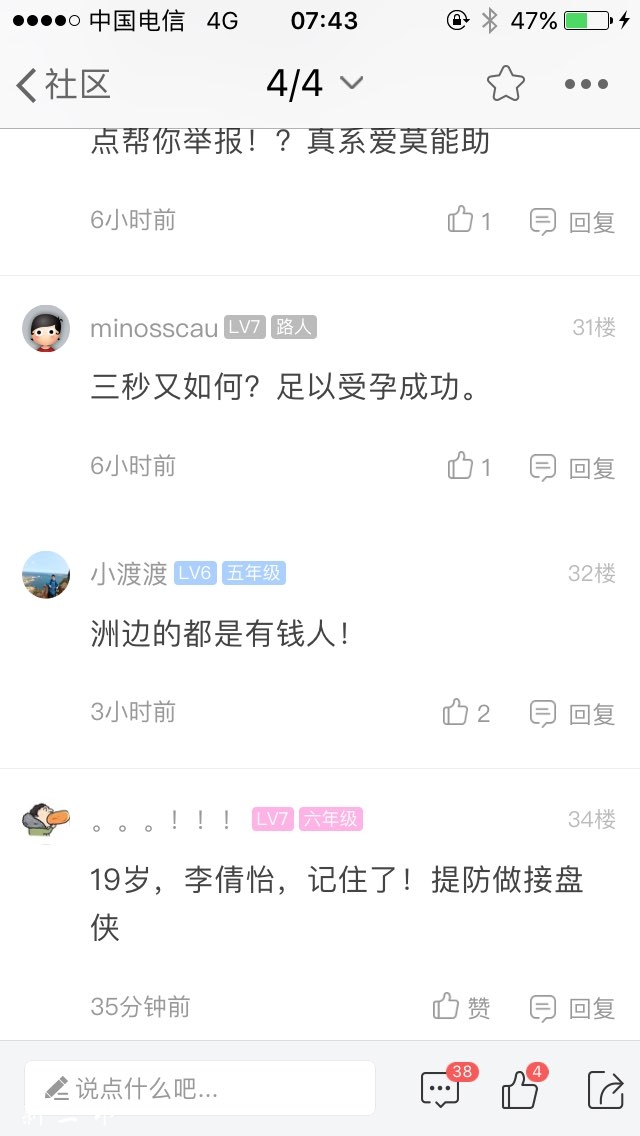Tap 赞 on the floor 34 comment
This screenshot has width=640, height=1136.
[461, 1007]
